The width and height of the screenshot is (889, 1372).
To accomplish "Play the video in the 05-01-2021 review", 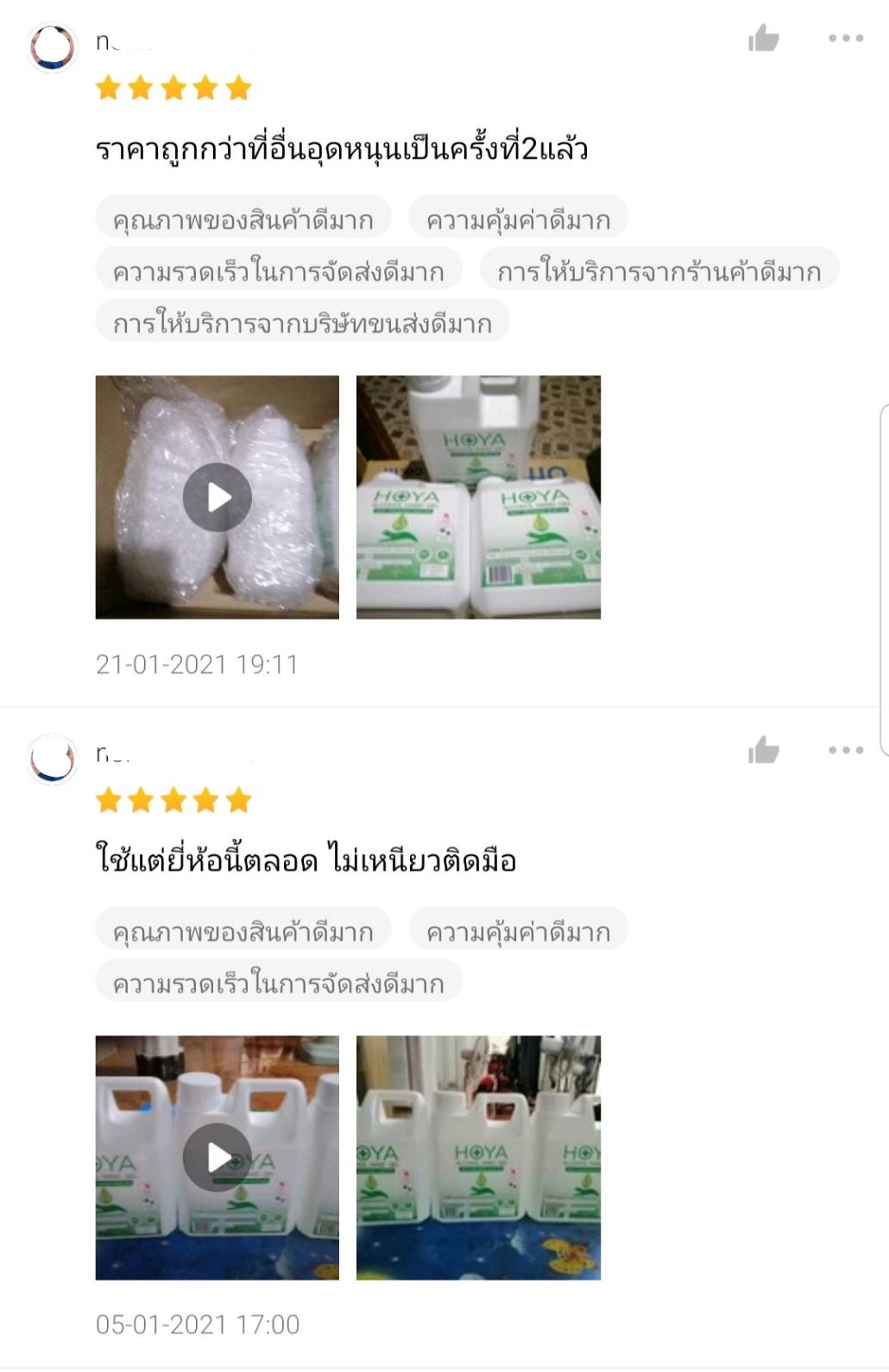I will coord(218,1157).
